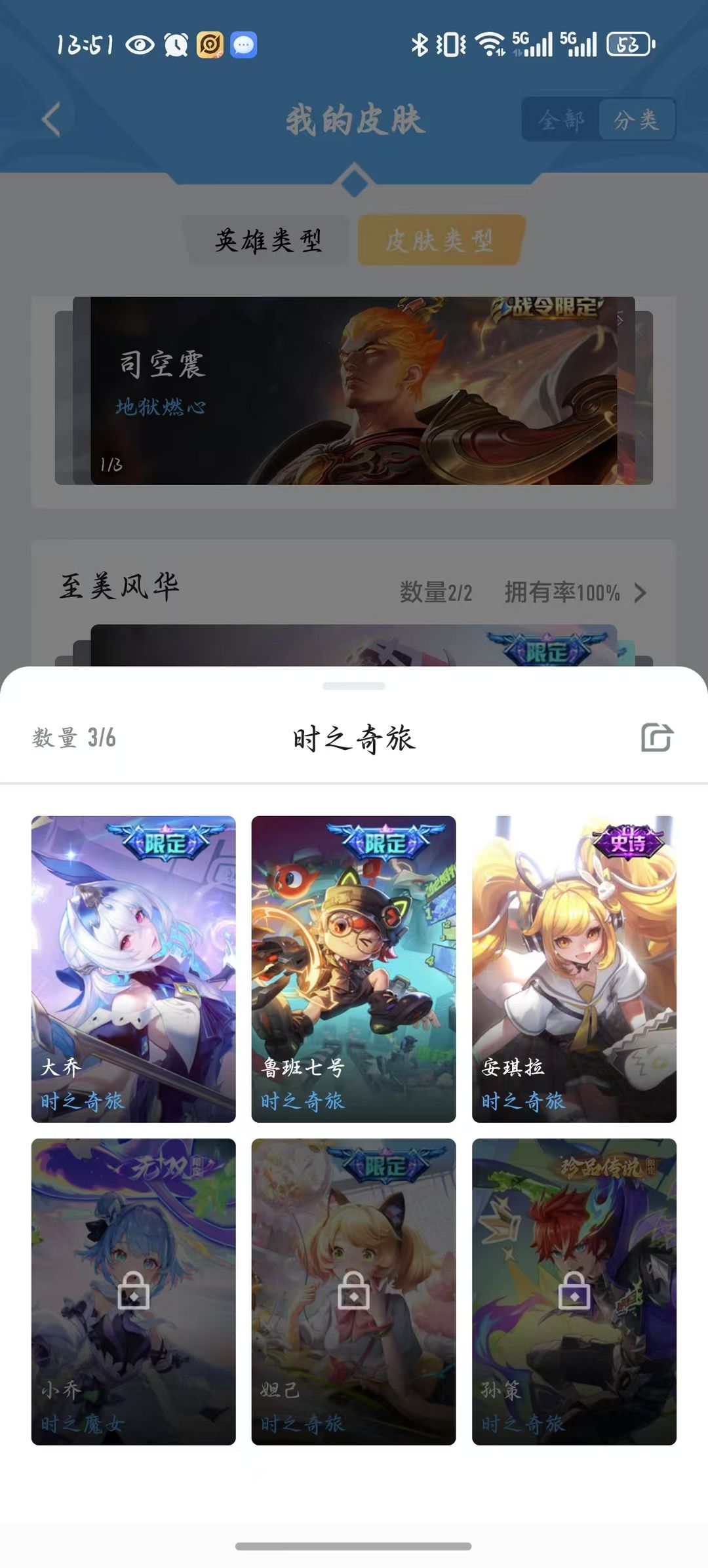Open 大乔 时之奇旅 skin card
The width and height of the screenshot is (708, 1568).
tap(134, 969)
